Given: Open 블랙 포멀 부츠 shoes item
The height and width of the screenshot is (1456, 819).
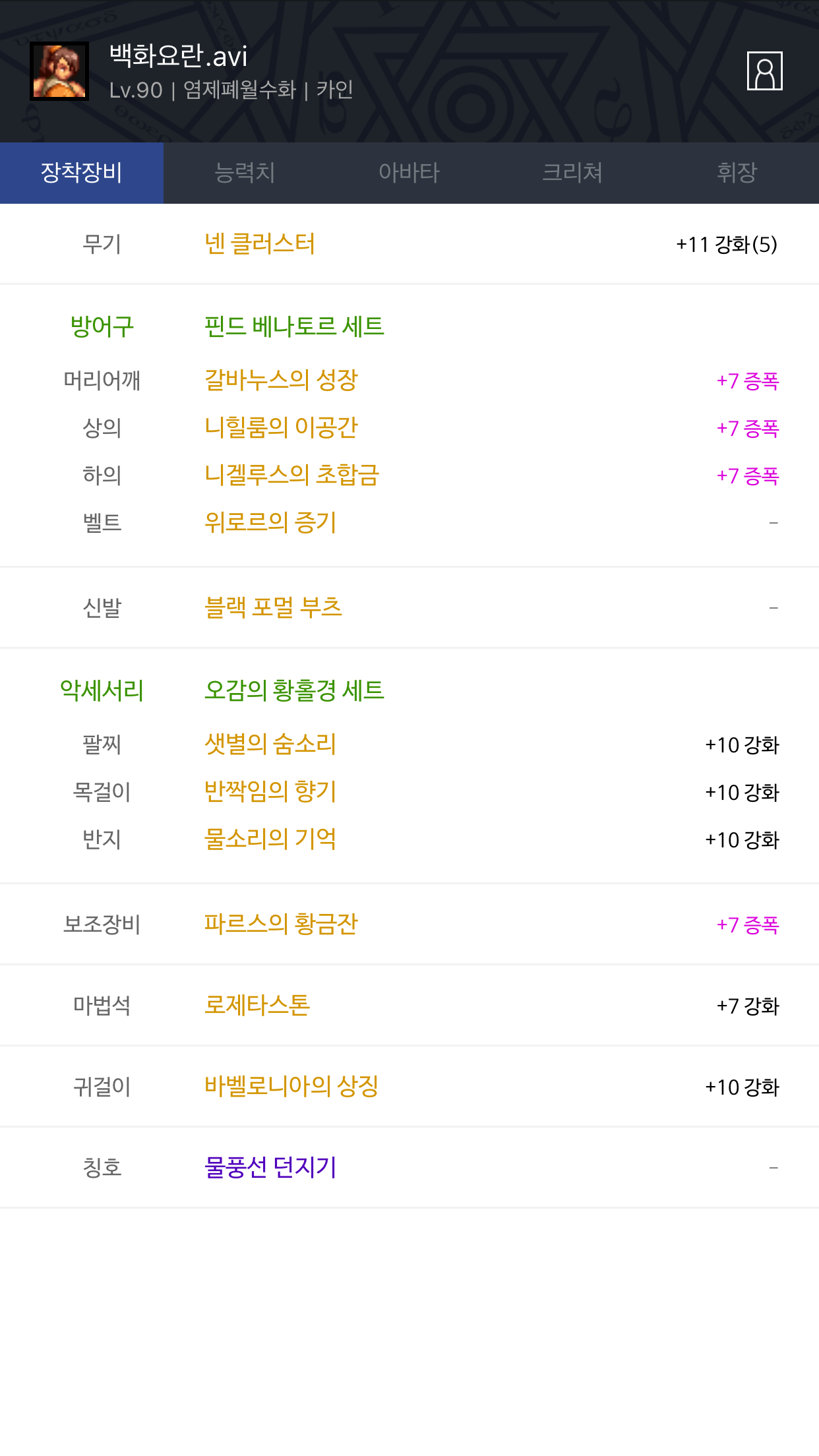Looking at the screenshot, I should point(409,607).
